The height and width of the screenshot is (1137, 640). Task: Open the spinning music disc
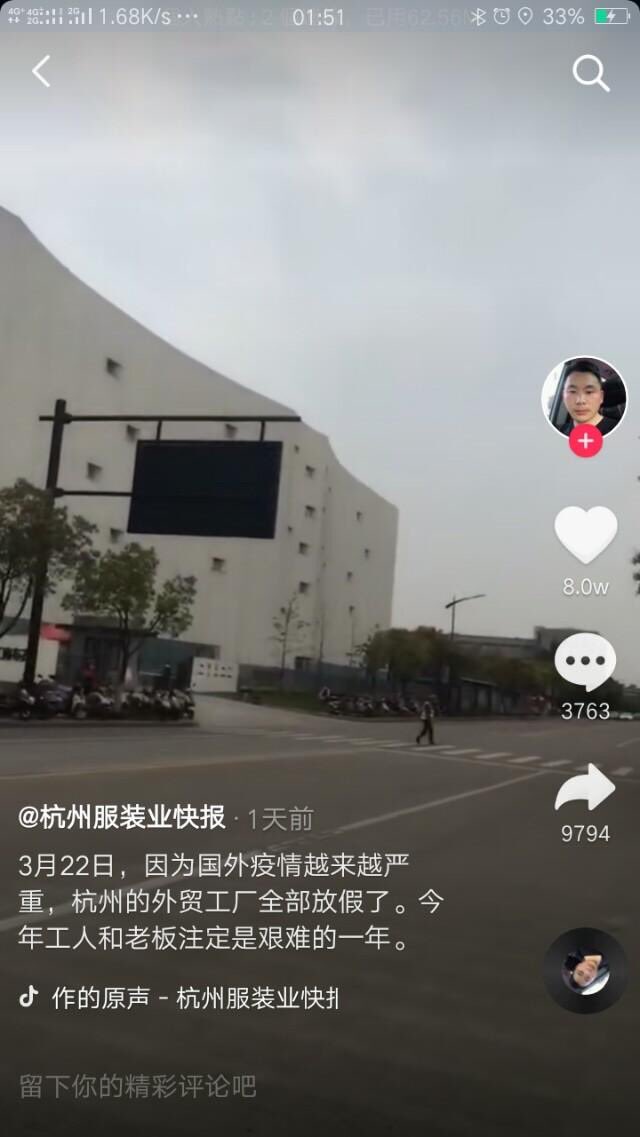586,970
